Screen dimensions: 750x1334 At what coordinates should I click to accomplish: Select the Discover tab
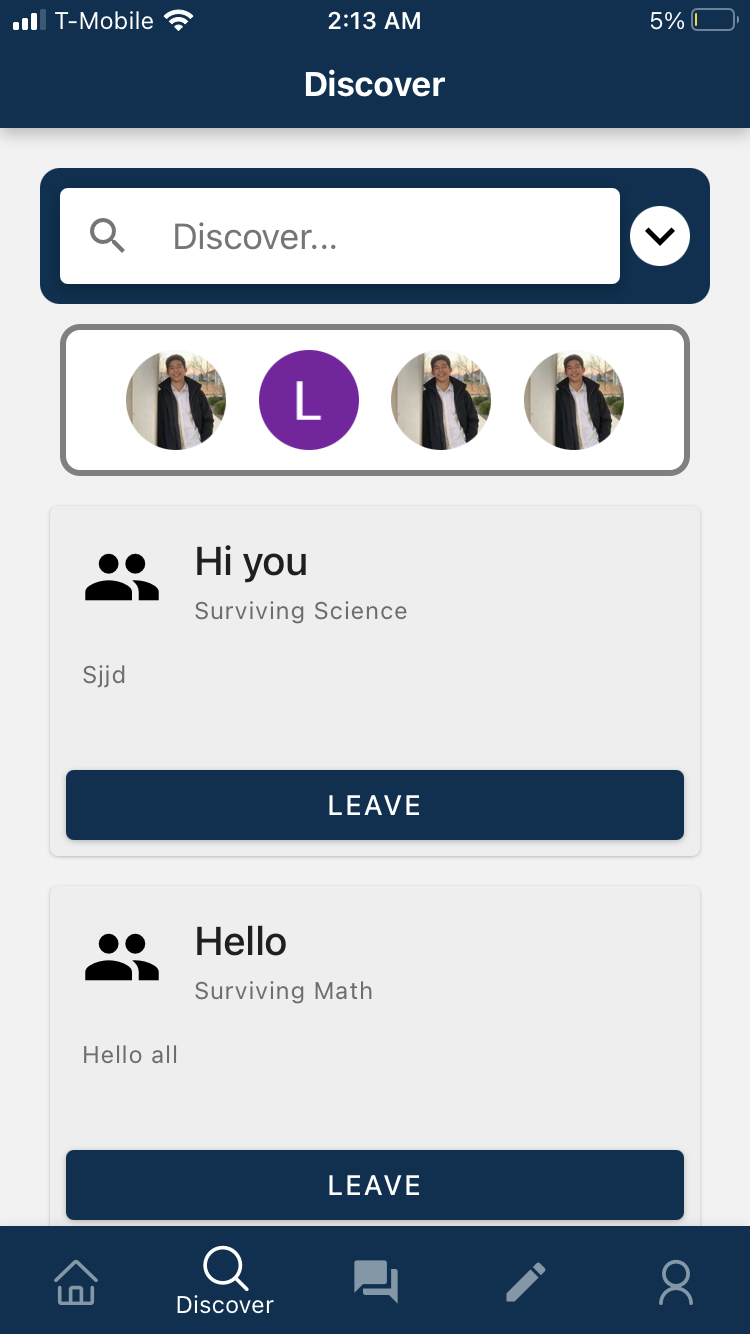tap(225, 1281)
